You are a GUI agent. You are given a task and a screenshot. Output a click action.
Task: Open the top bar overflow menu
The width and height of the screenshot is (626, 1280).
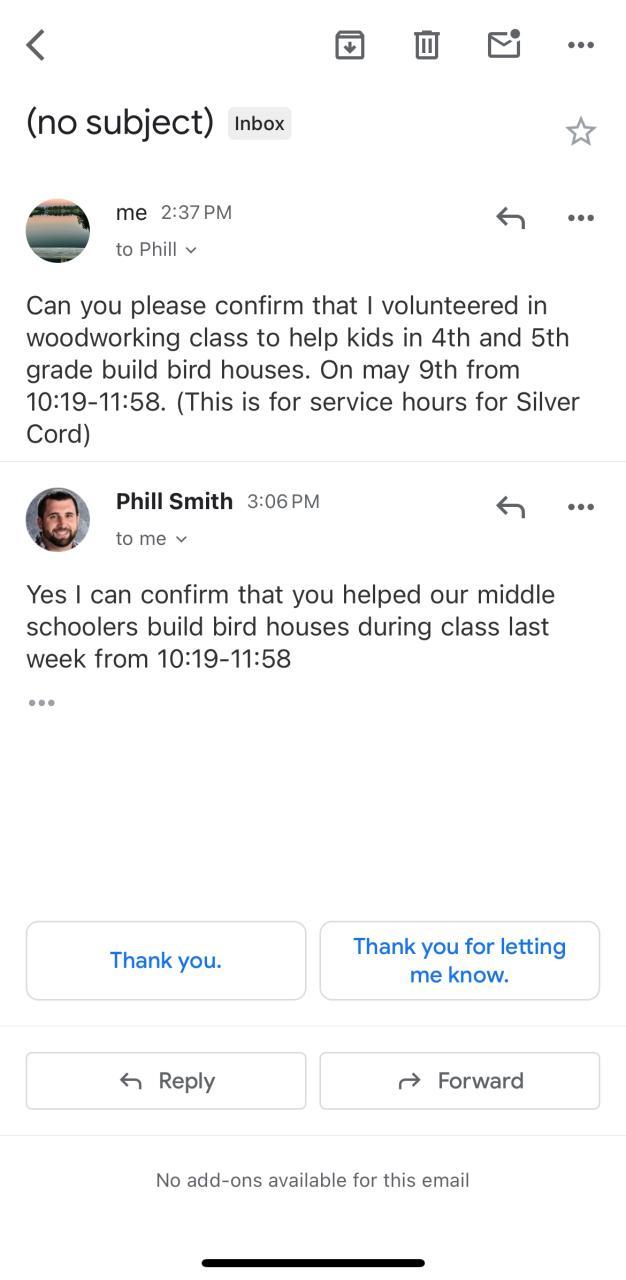pos(580,45)
